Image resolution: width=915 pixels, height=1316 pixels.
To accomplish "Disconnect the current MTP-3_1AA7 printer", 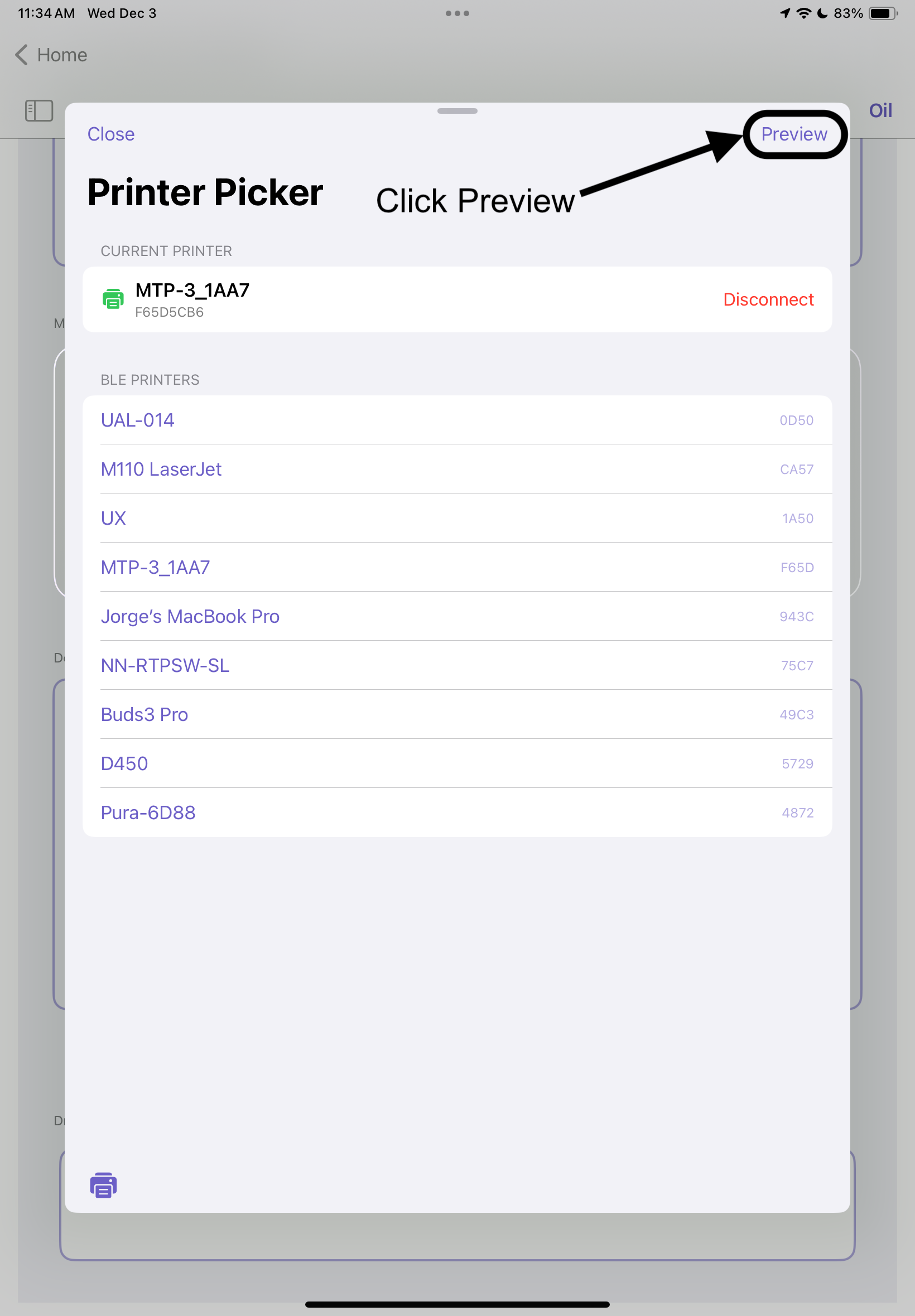I will (768, 299).
